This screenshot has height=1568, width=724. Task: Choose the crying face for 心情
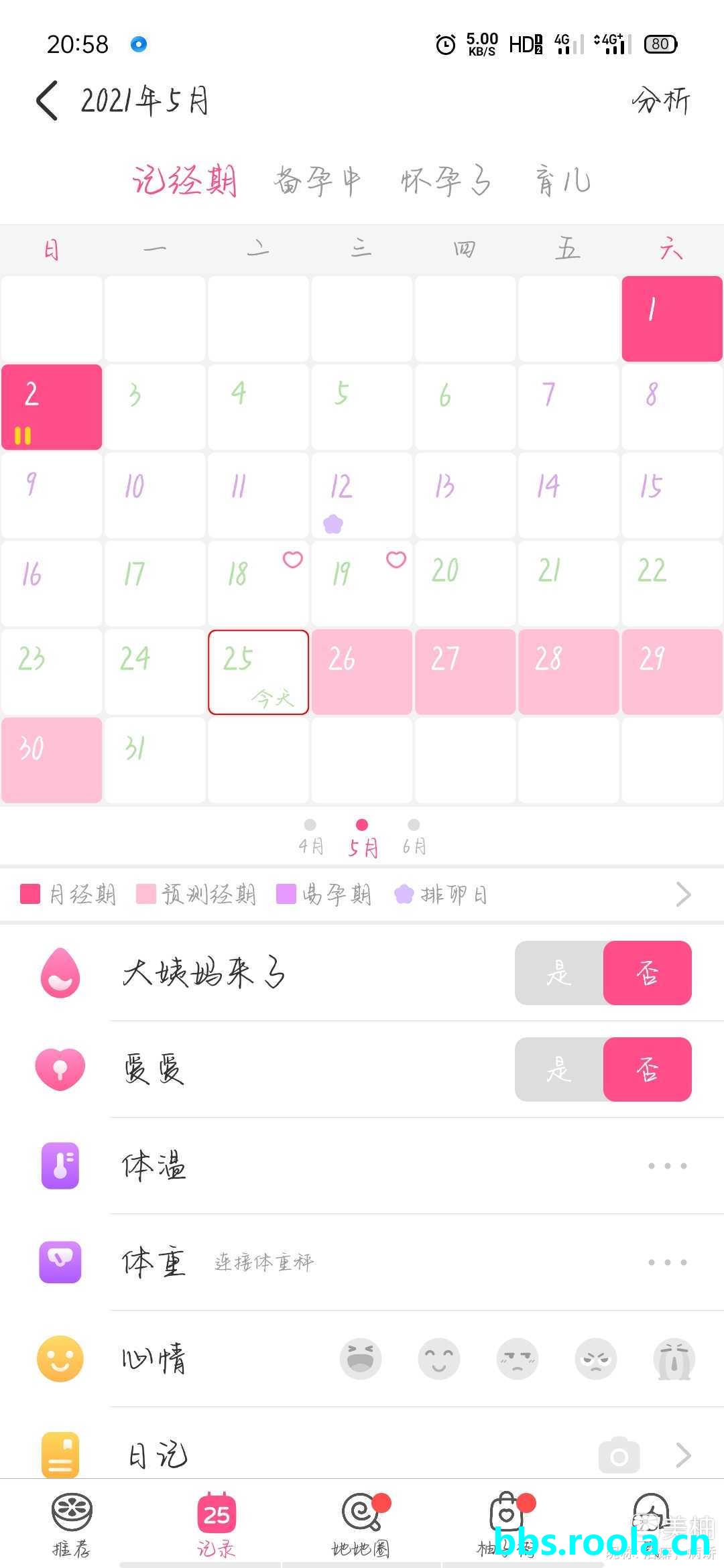[674, 1359]
